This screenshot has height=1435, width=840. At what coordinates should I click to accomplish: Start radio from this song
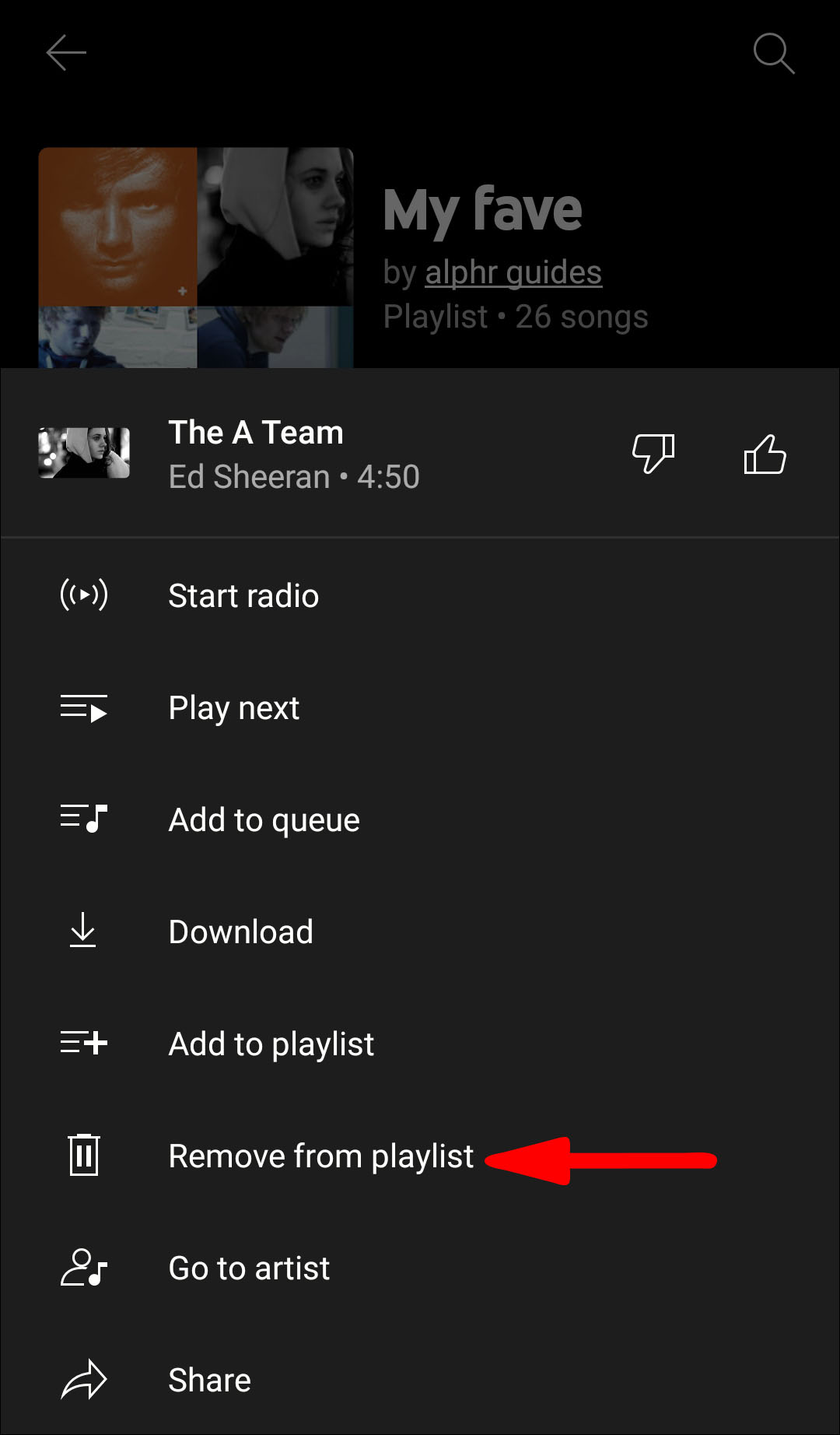[x=243, y=596]
